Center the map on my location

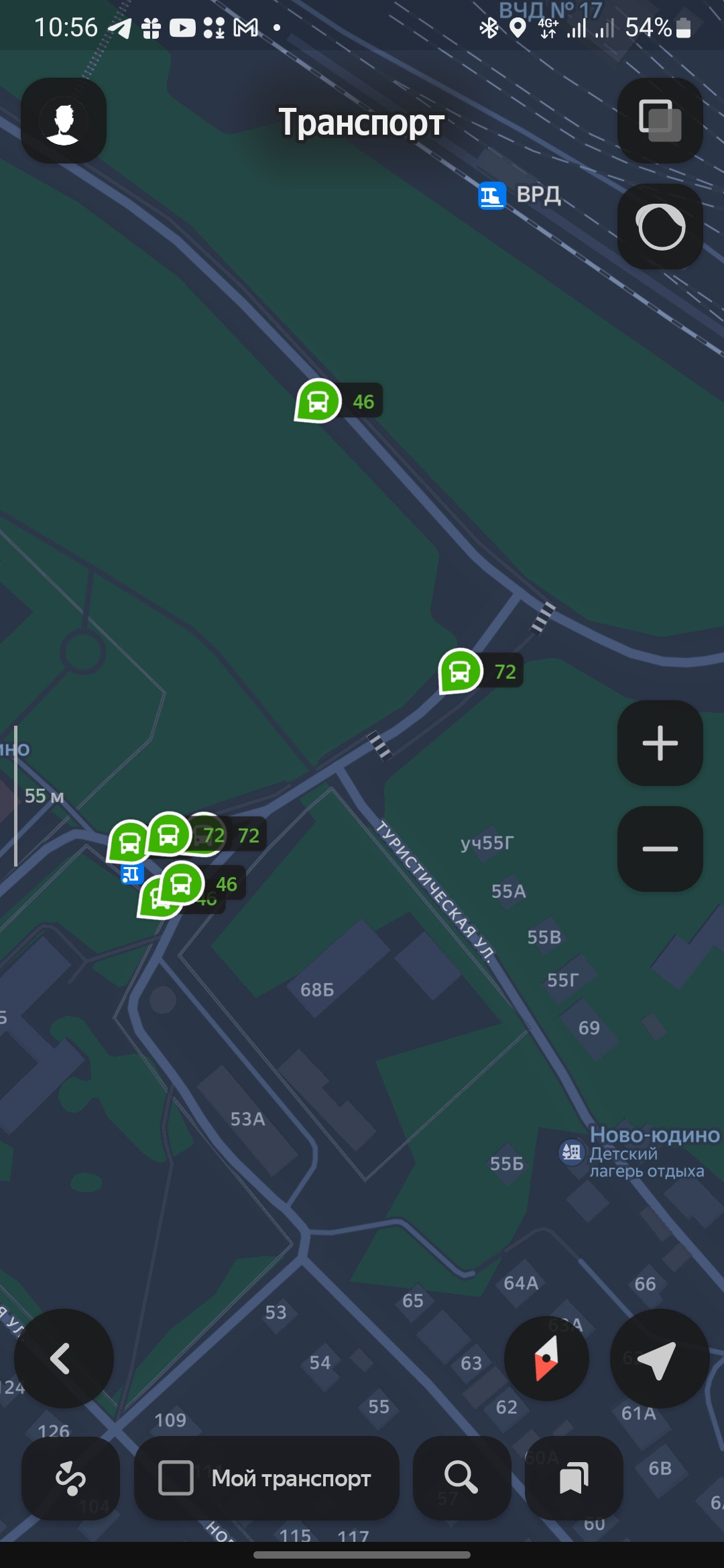(660, 1358)
